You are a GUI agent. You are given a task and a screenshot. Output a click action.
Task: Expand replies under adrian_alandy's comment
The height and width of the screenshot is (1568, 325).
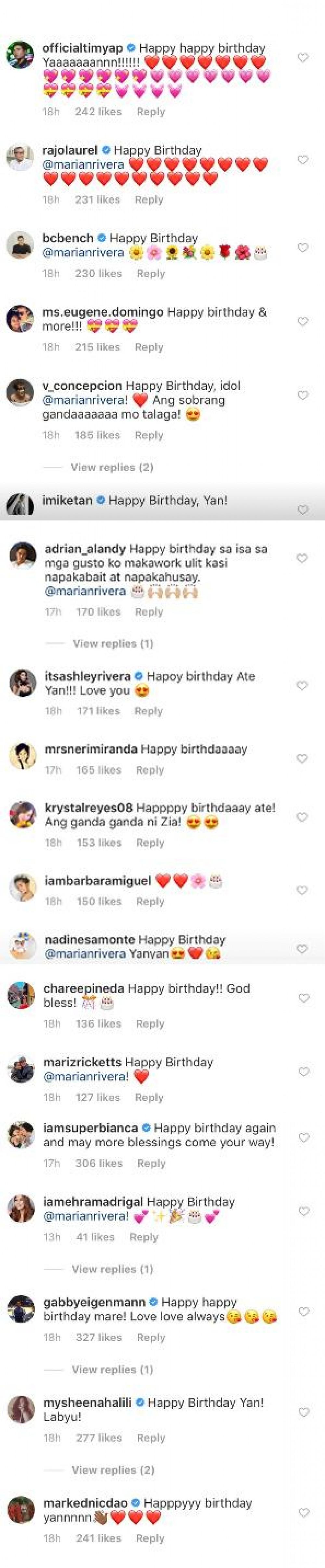pyautogui.click(x=113, y=643)
